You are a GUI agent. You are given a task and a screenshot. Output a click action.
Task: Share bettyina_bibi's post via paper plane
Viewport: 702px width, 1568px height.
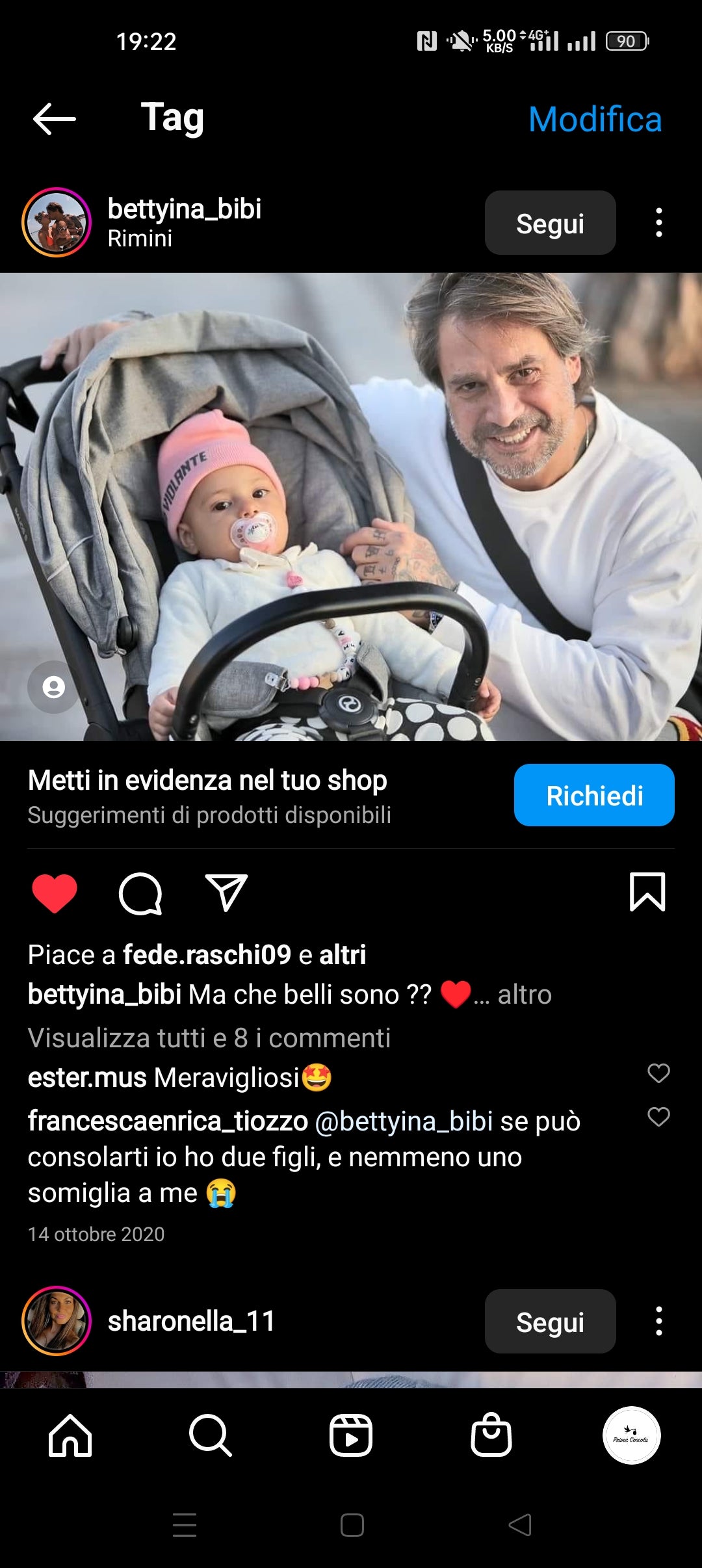click(226, 893)
